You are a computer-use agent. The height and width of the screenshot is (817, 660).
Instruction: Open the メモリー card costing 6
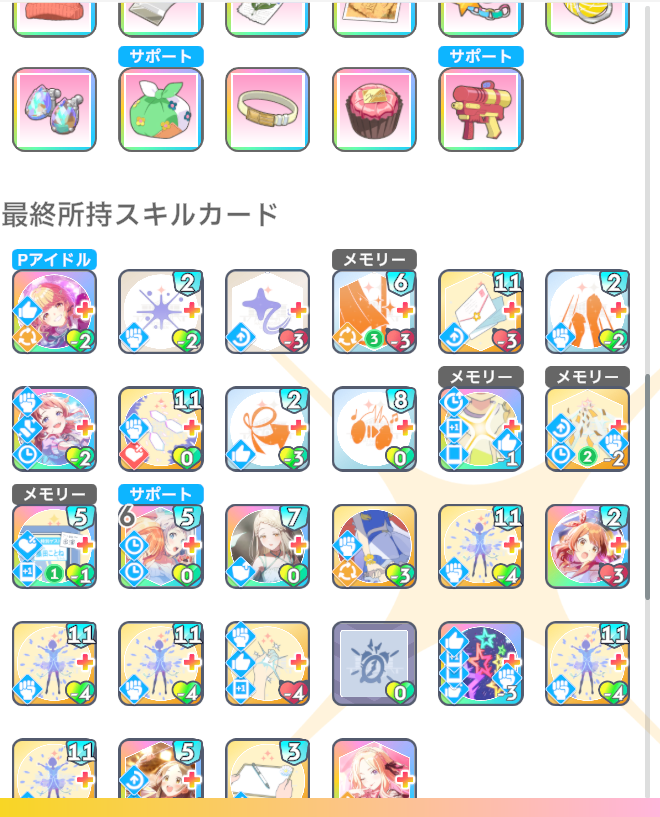click(x=374, y=312)
